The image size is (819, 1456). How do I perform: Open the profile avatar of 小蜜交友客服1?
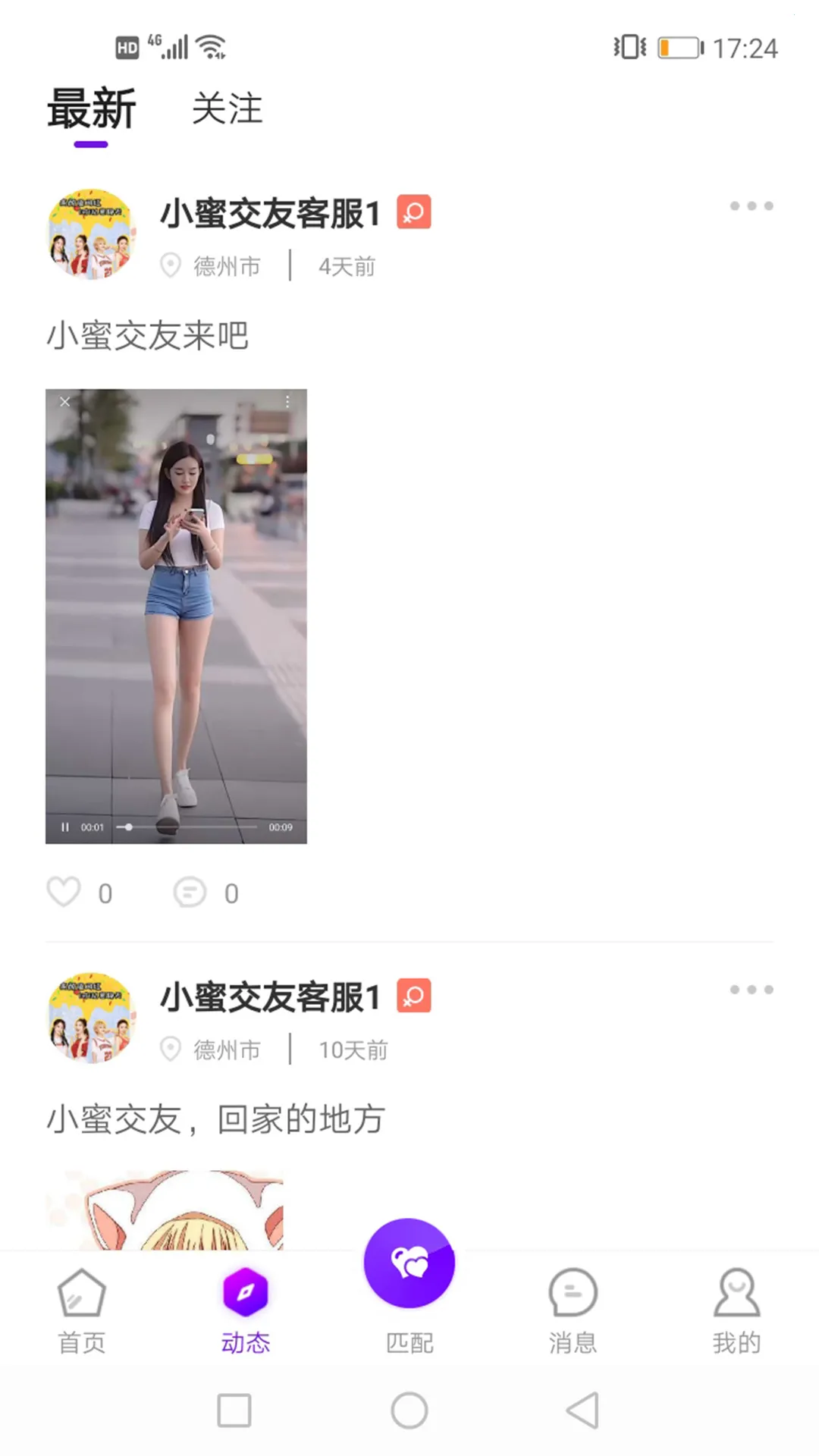[90, 235]
